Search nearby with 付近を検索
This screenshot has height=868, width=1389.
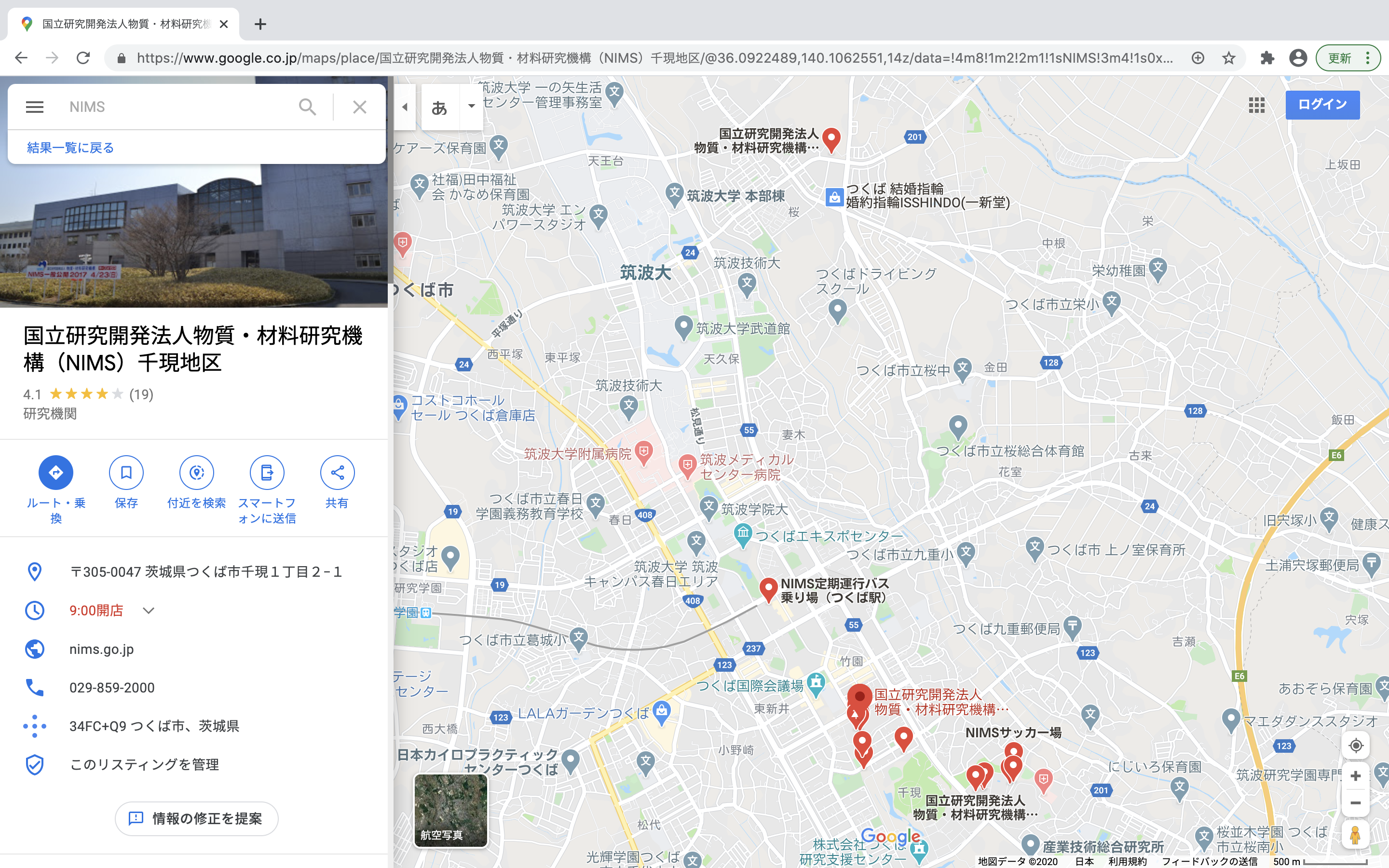[x=196, y=473]
